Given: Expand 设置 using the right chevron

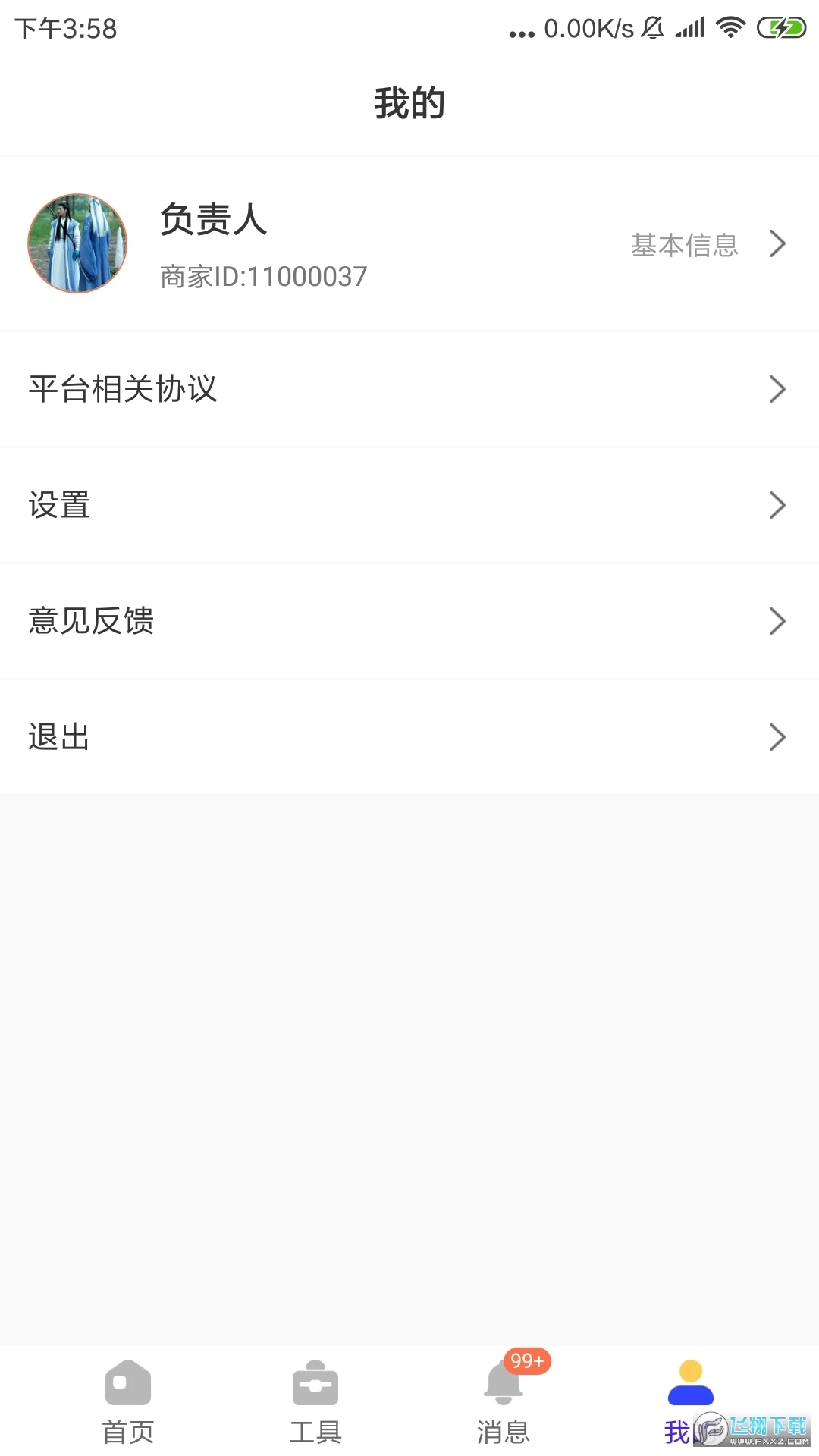Looking at the screenshot, I should tap(778, 504).
